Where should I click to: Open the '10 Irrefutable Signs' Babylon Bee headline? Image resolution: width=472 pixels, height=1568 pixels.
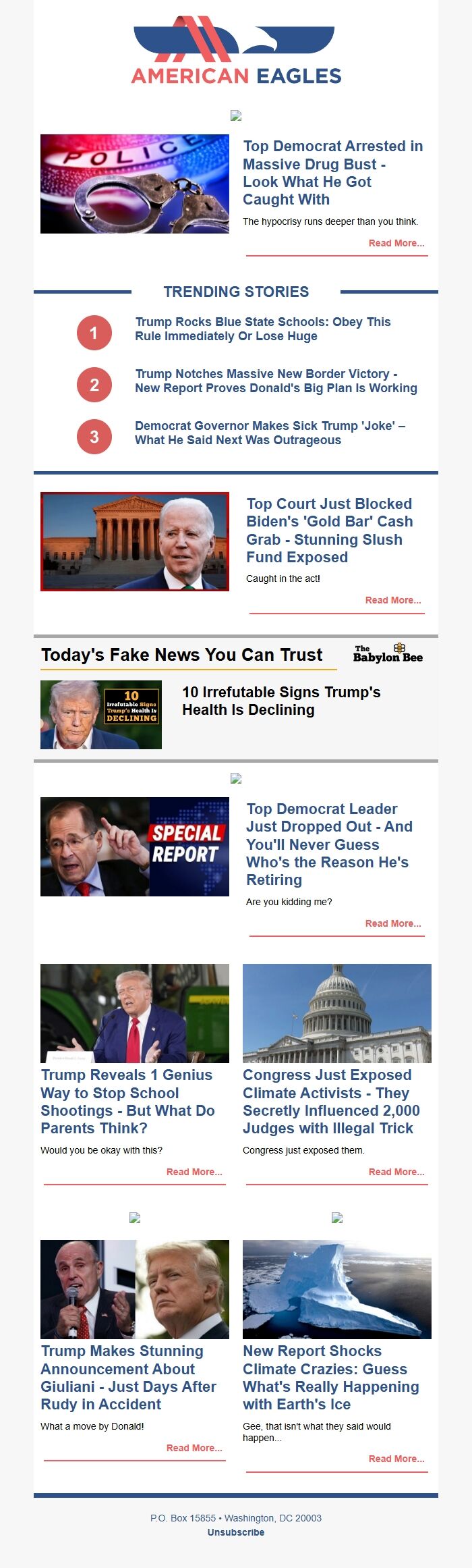[281, 701]
